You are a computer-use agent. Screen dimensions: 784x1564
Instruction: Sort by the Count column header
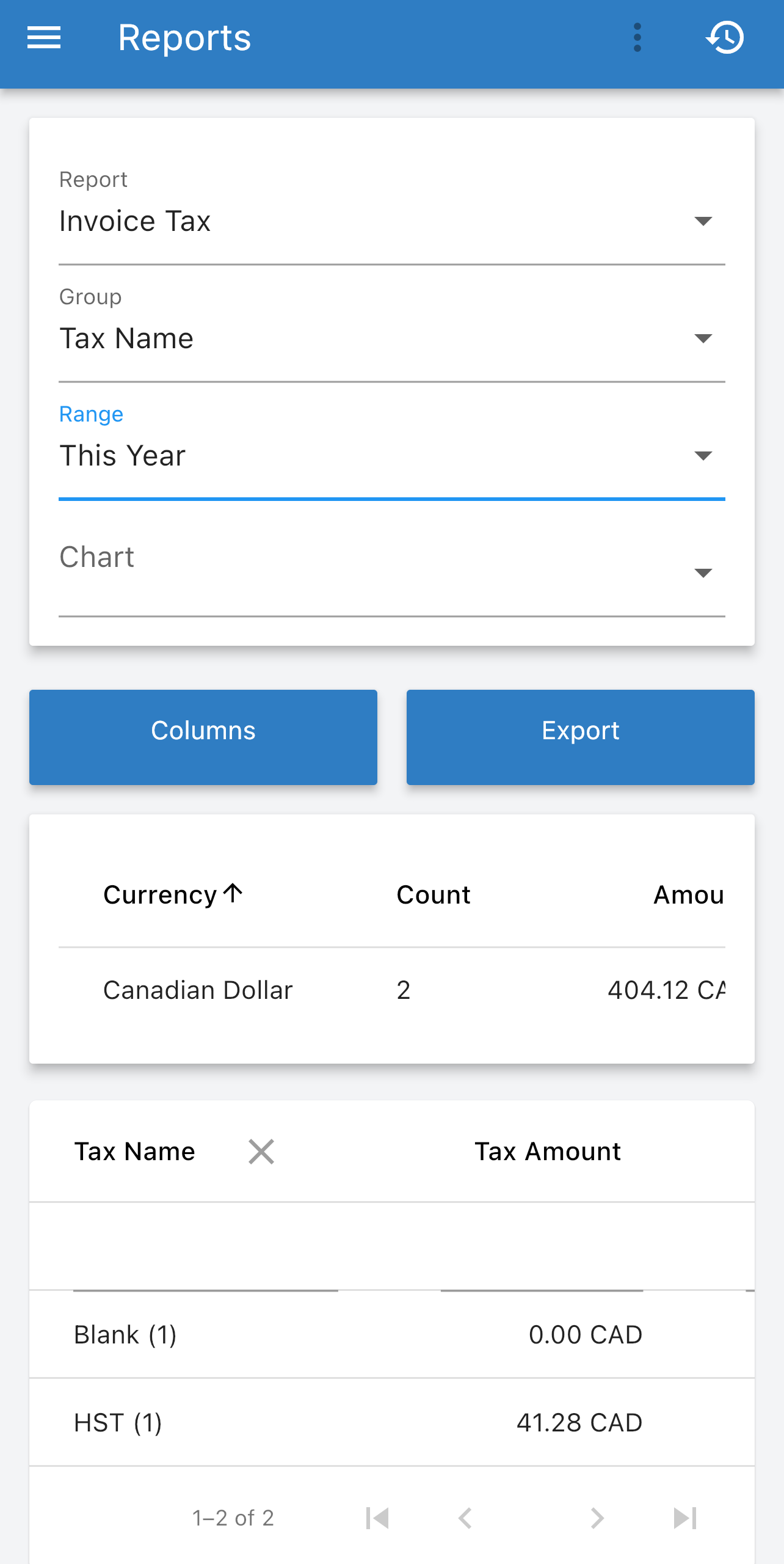pos(434,895)
